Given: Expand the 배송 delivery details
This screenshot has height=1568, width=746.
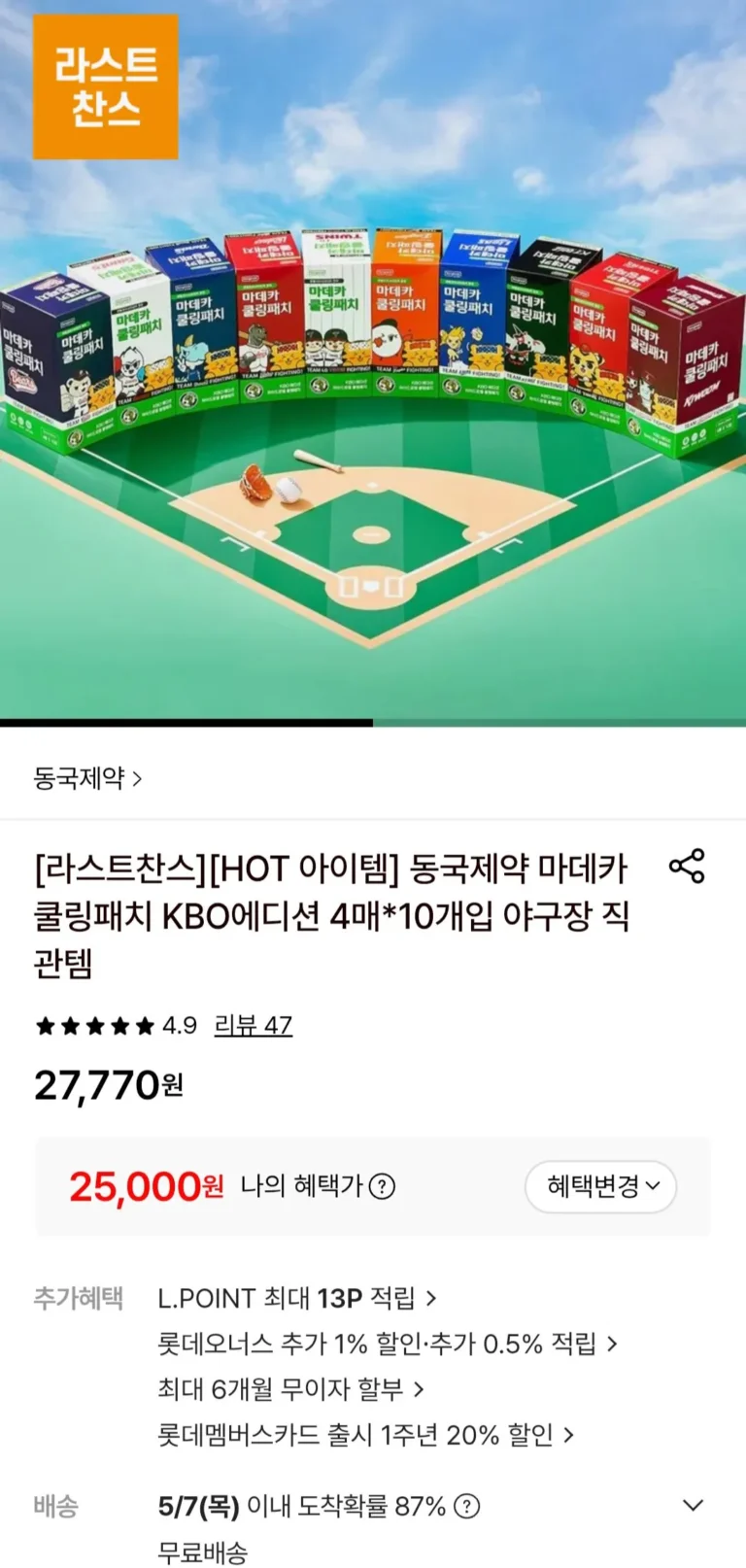Looking at the screenshot, I should [x=693, y=1506].
